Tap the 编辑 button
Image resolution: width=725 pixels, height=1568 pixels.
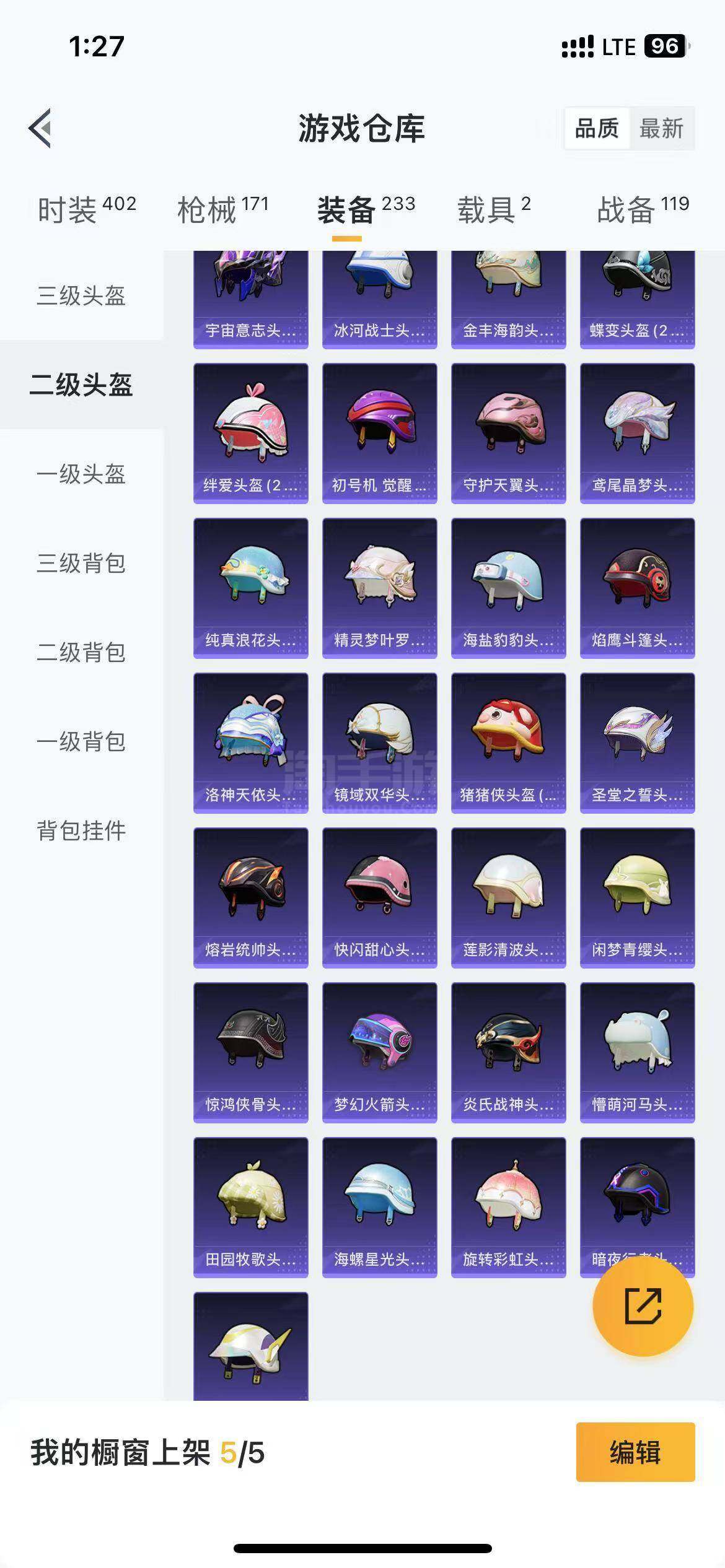coord(635,1452)
